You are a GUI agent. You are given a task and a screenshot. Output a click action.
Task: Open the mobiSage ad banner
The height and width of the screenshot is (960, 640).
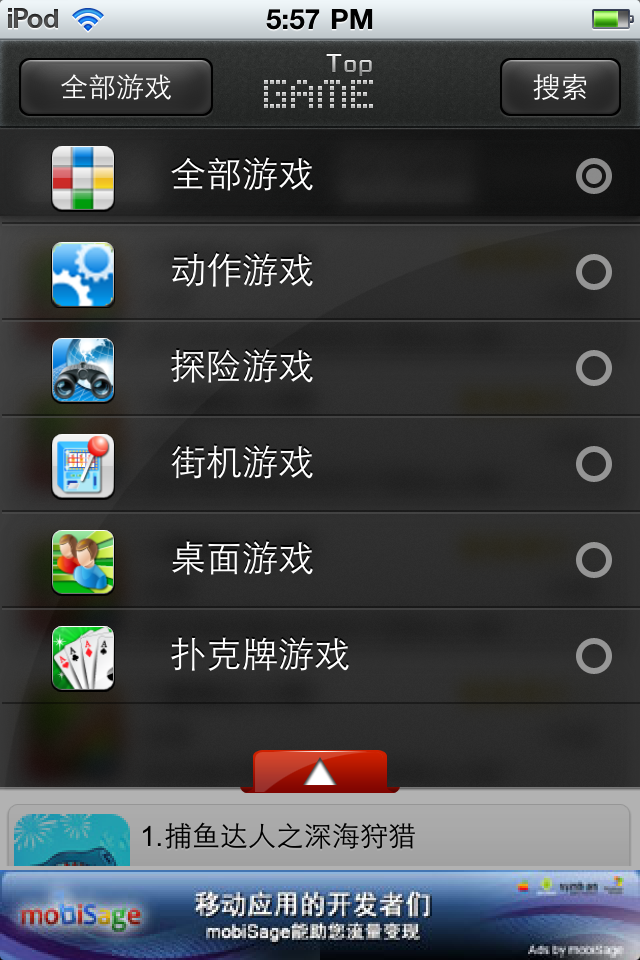(320, 914)
